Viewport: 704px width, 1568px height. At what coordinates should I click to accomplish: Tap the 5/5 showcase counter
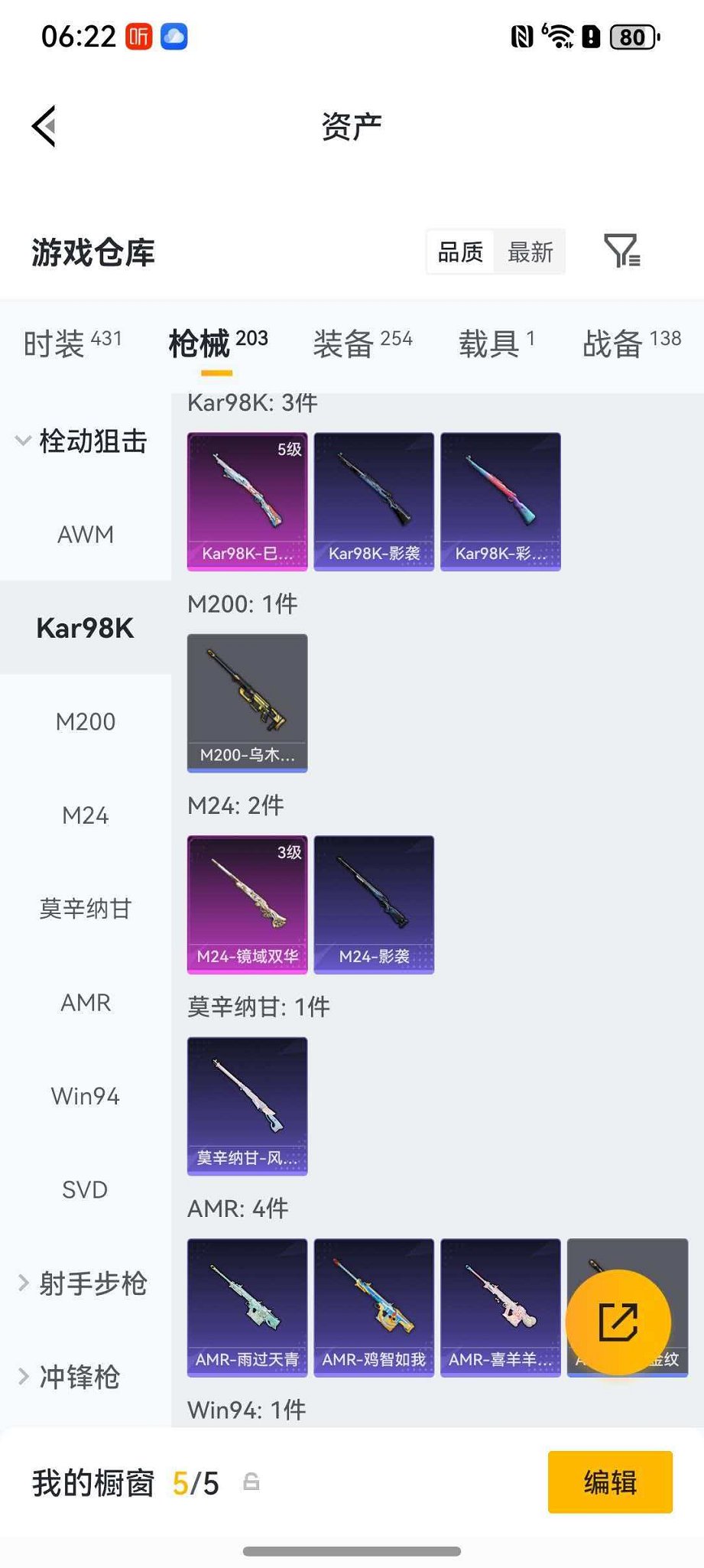pyautogui.click(x=196, y=1482)
